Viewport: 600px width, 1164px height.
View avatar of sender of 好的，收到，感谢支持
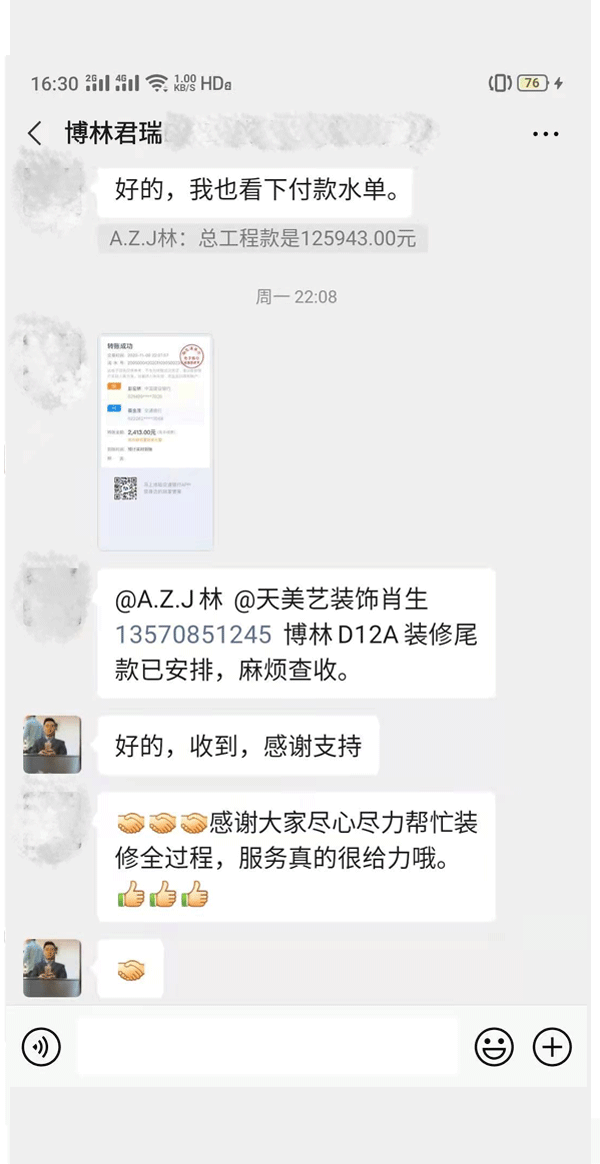point(52,744)
